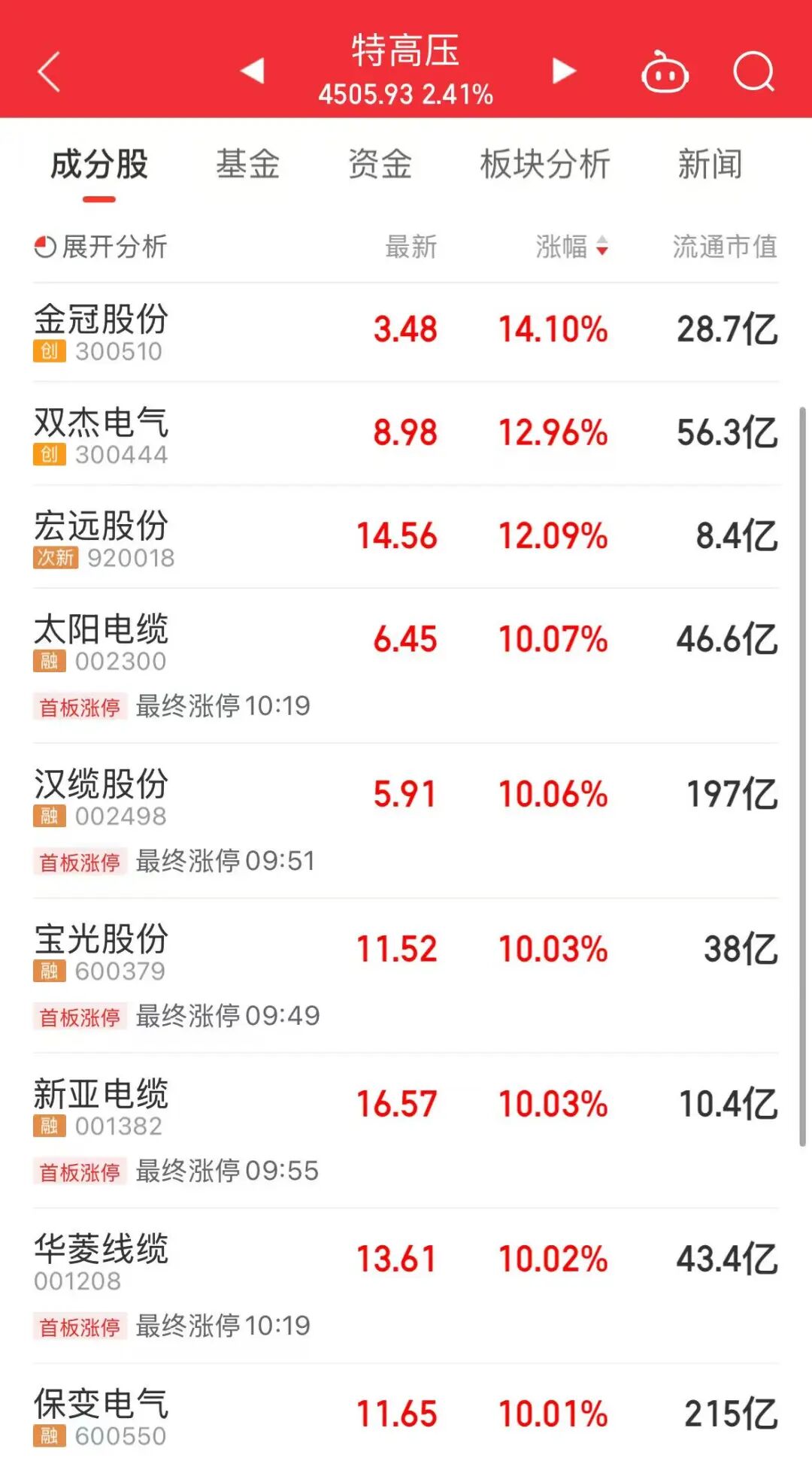Open stock 华菱线缆 001208
This screenshot has height=1467, width=812.
click(406, 1286)
